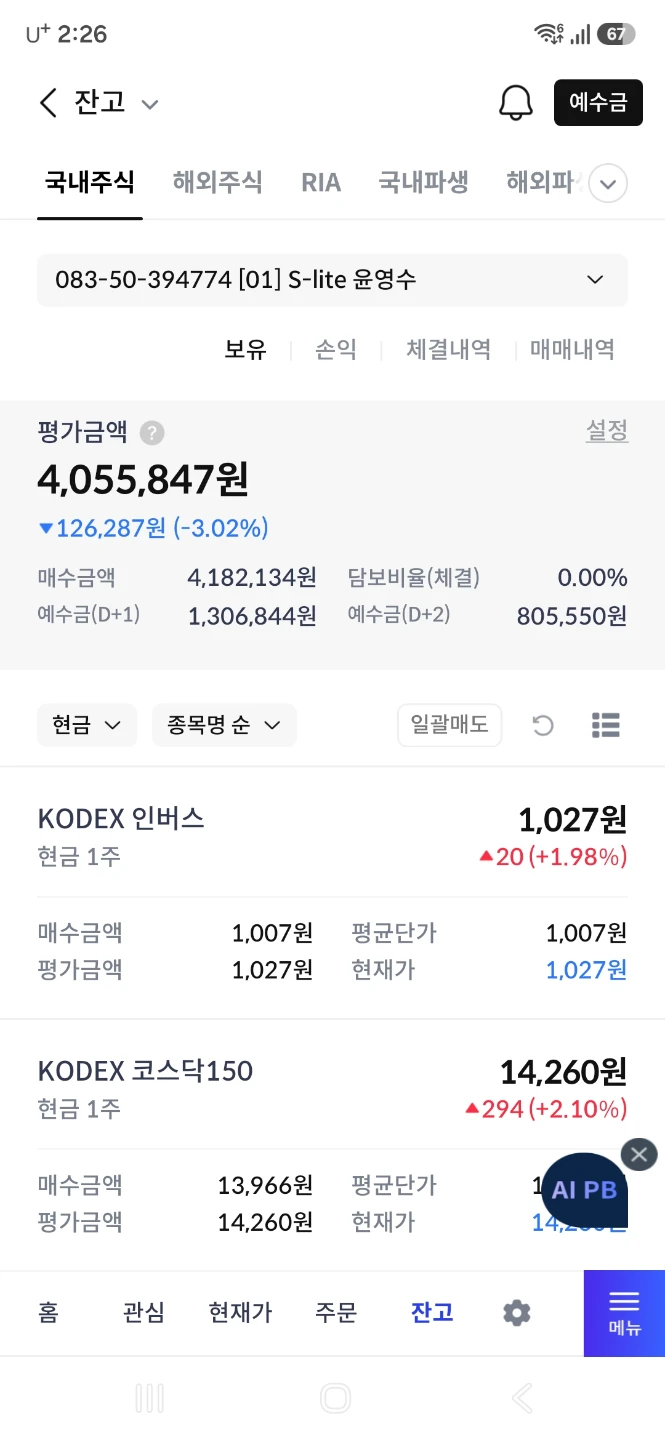
Task: Open the account selector dropdown
Action: (332, 280)
